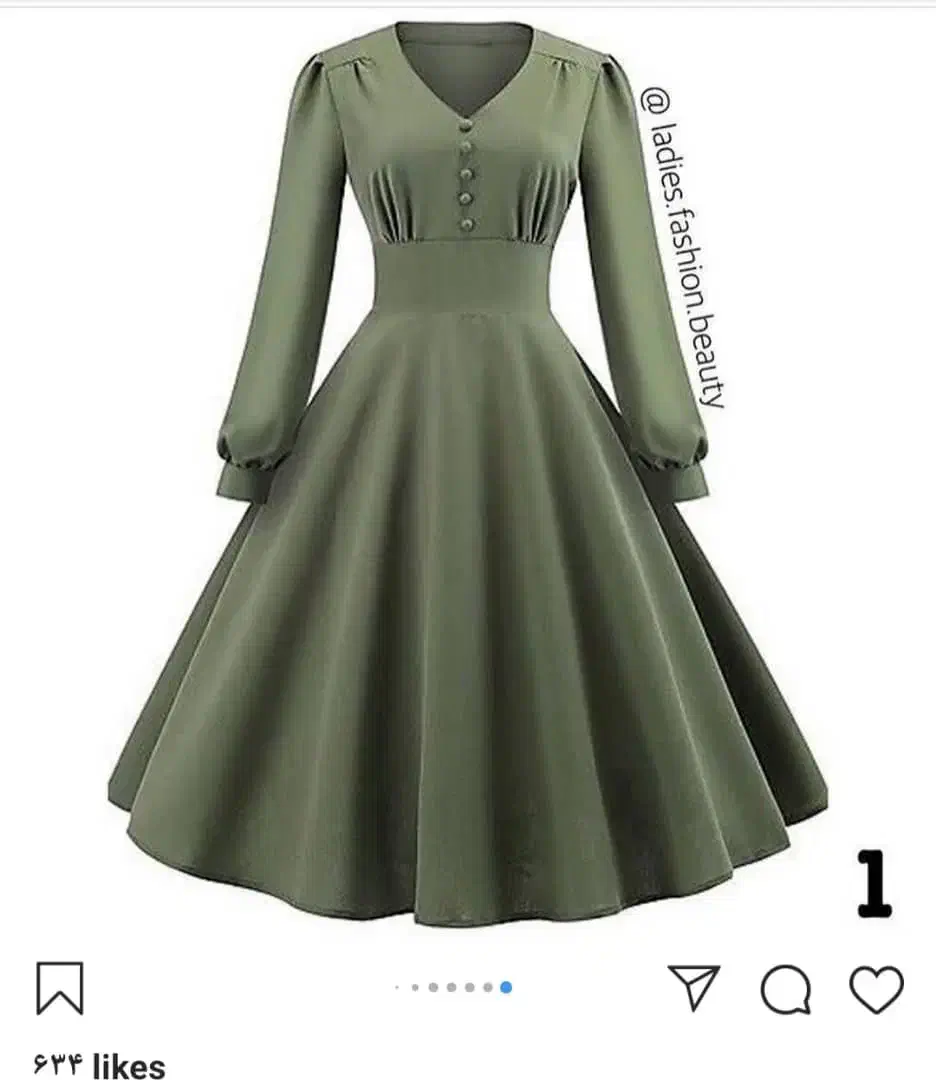Share the dress post via paper plane
Image resolution: width=936 pixels, height=1080 pixels.
pos(694,987)
